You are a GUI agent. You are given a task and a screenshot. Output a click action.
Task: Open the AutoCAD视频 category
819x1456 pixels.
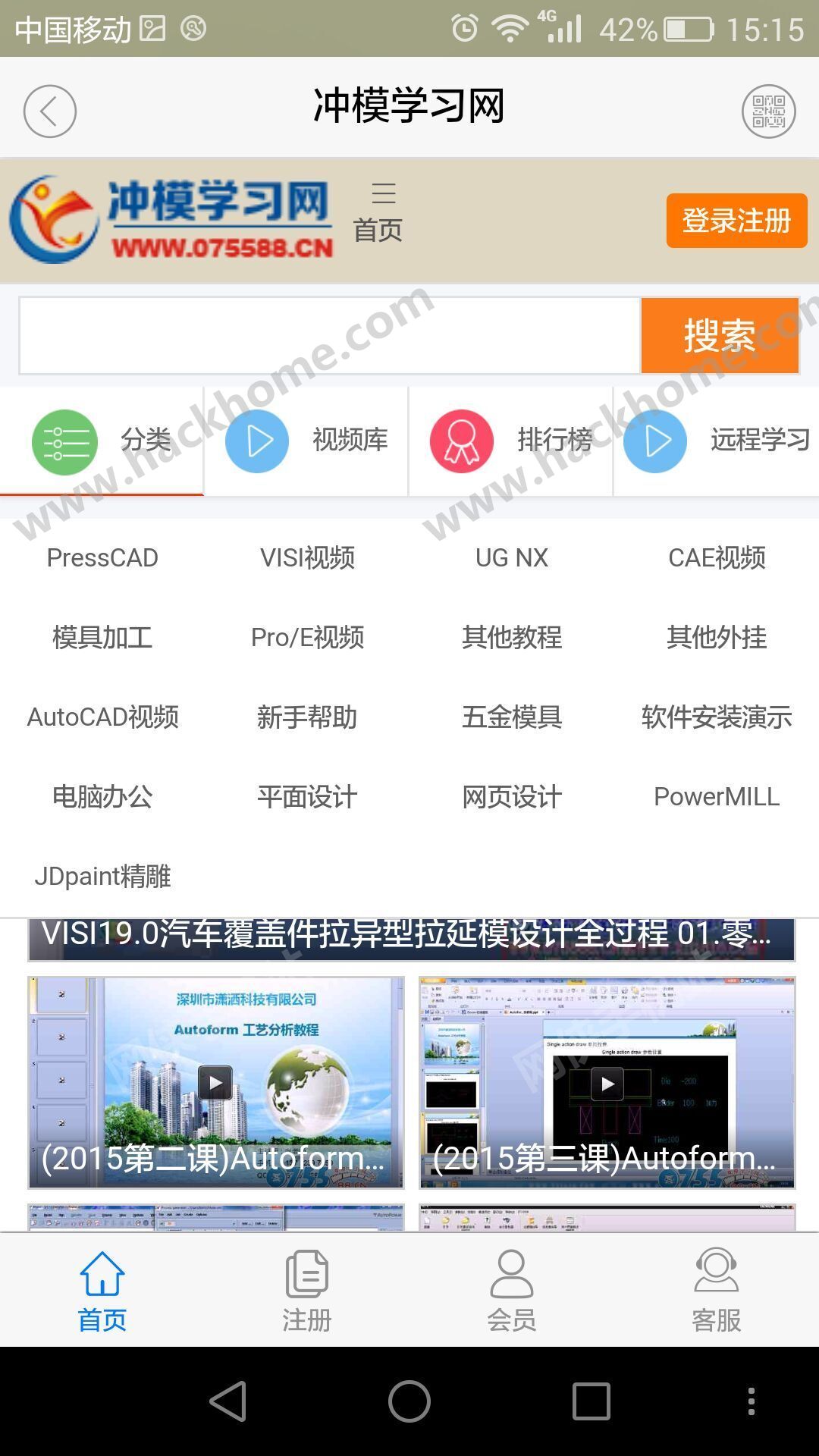(x=102, y=717)
